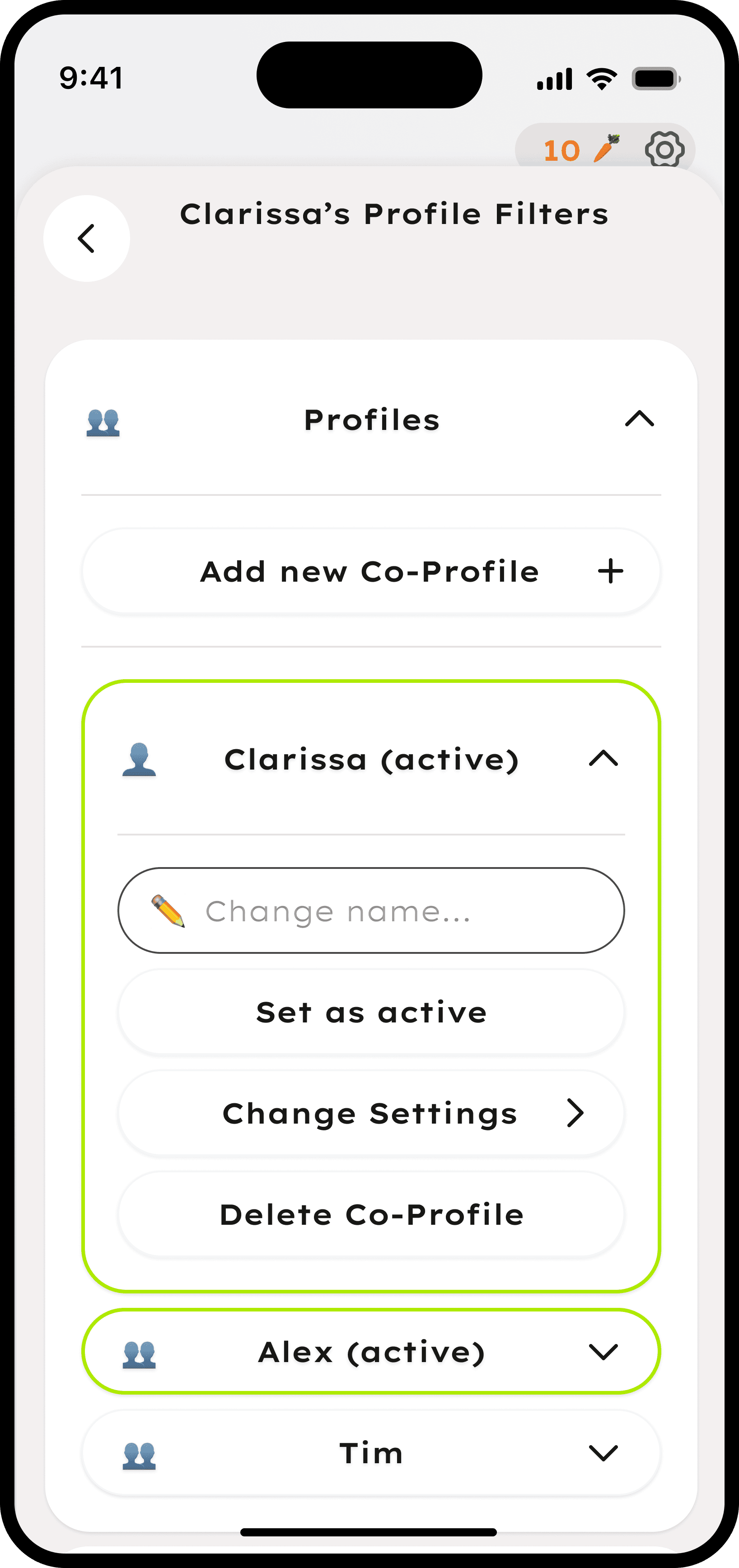Delete the Co-Profile

371,1214
